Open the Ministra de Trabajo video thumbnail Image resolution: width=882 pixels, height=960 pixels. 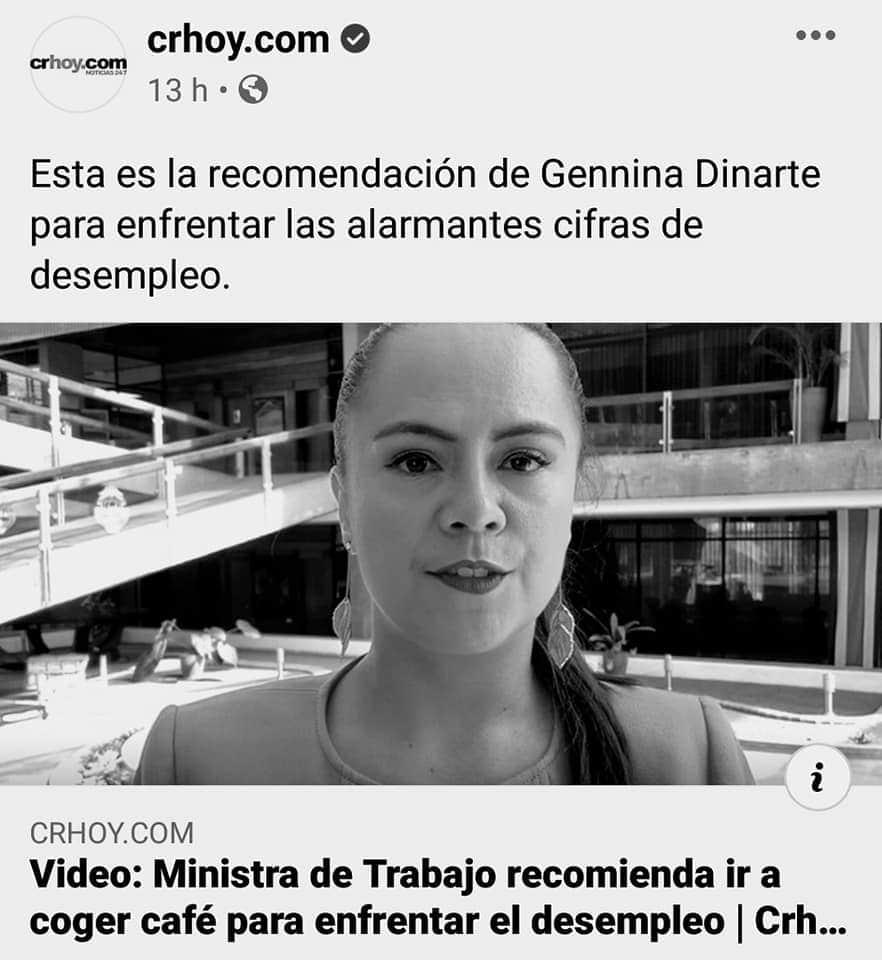(440, 553)
